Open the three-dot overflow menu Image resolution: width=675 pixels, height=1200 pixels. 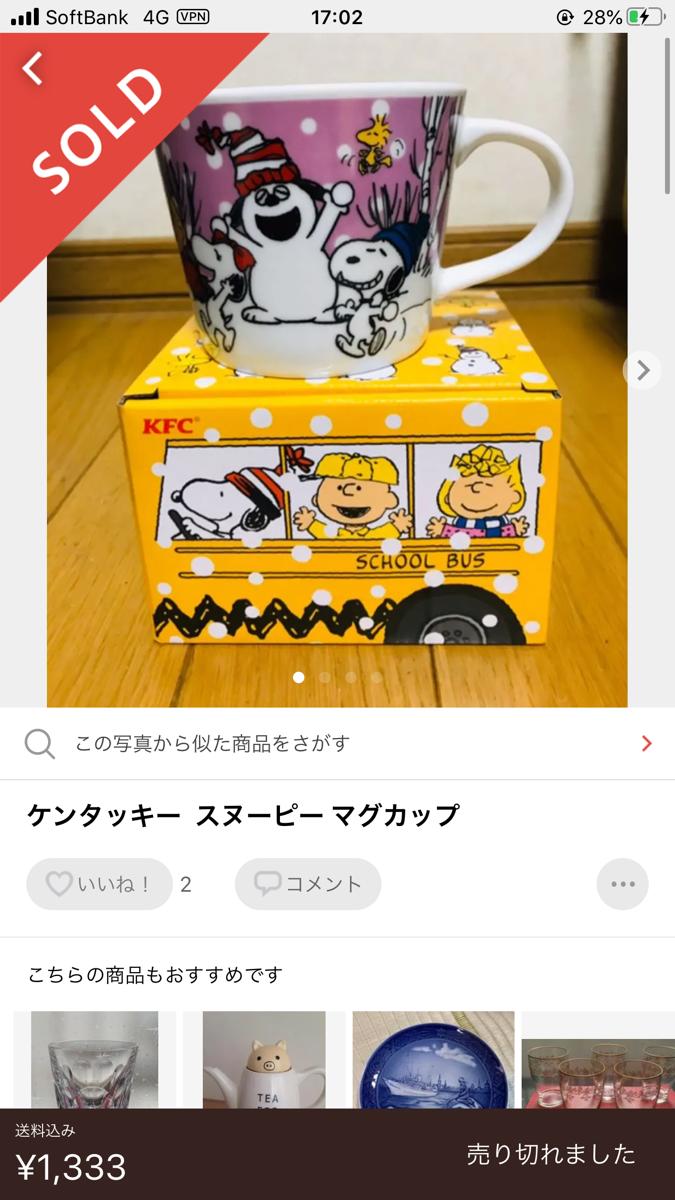622,884
